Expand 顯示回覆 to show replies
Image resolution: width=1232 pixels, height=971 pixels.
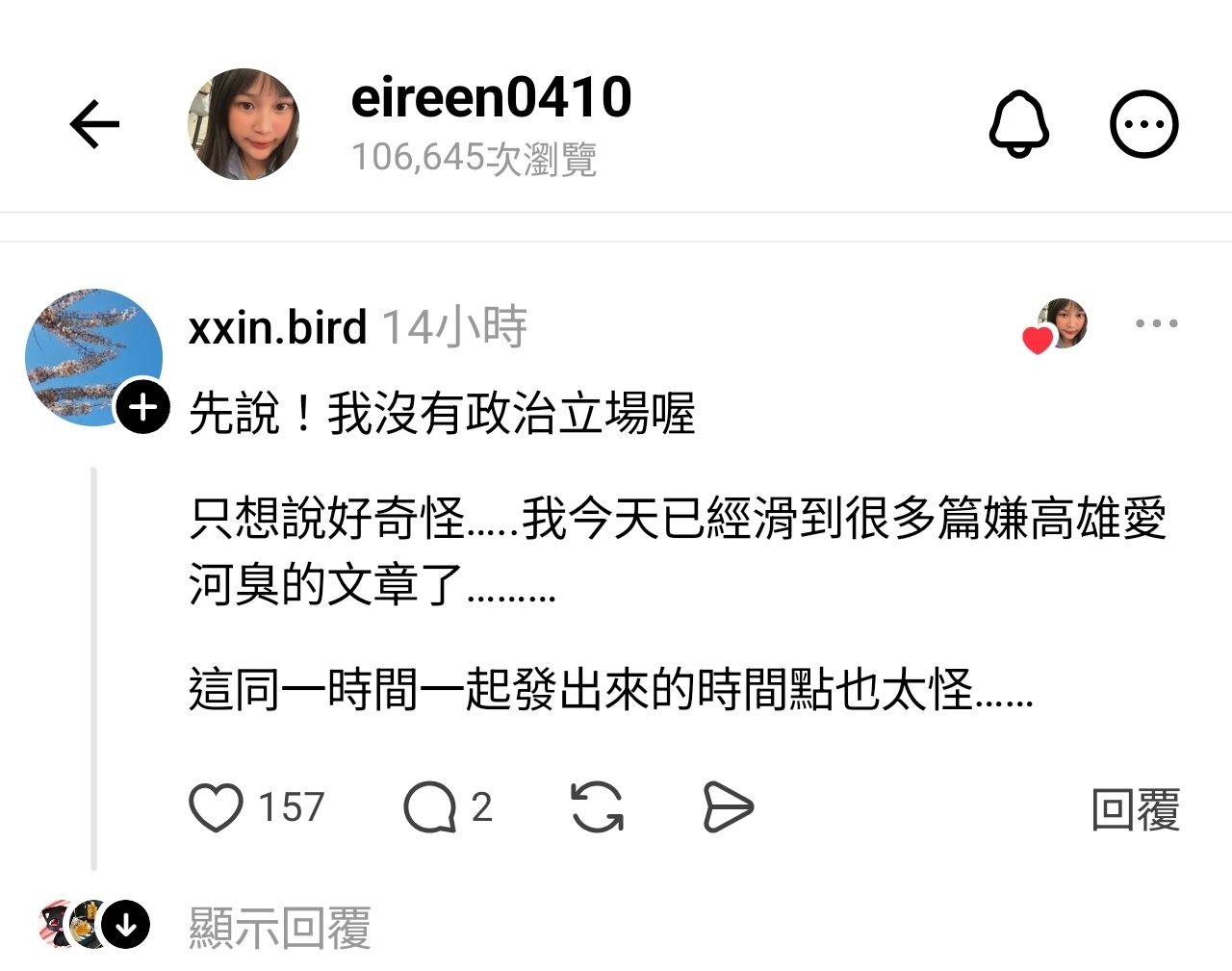[x=279, y=928]
